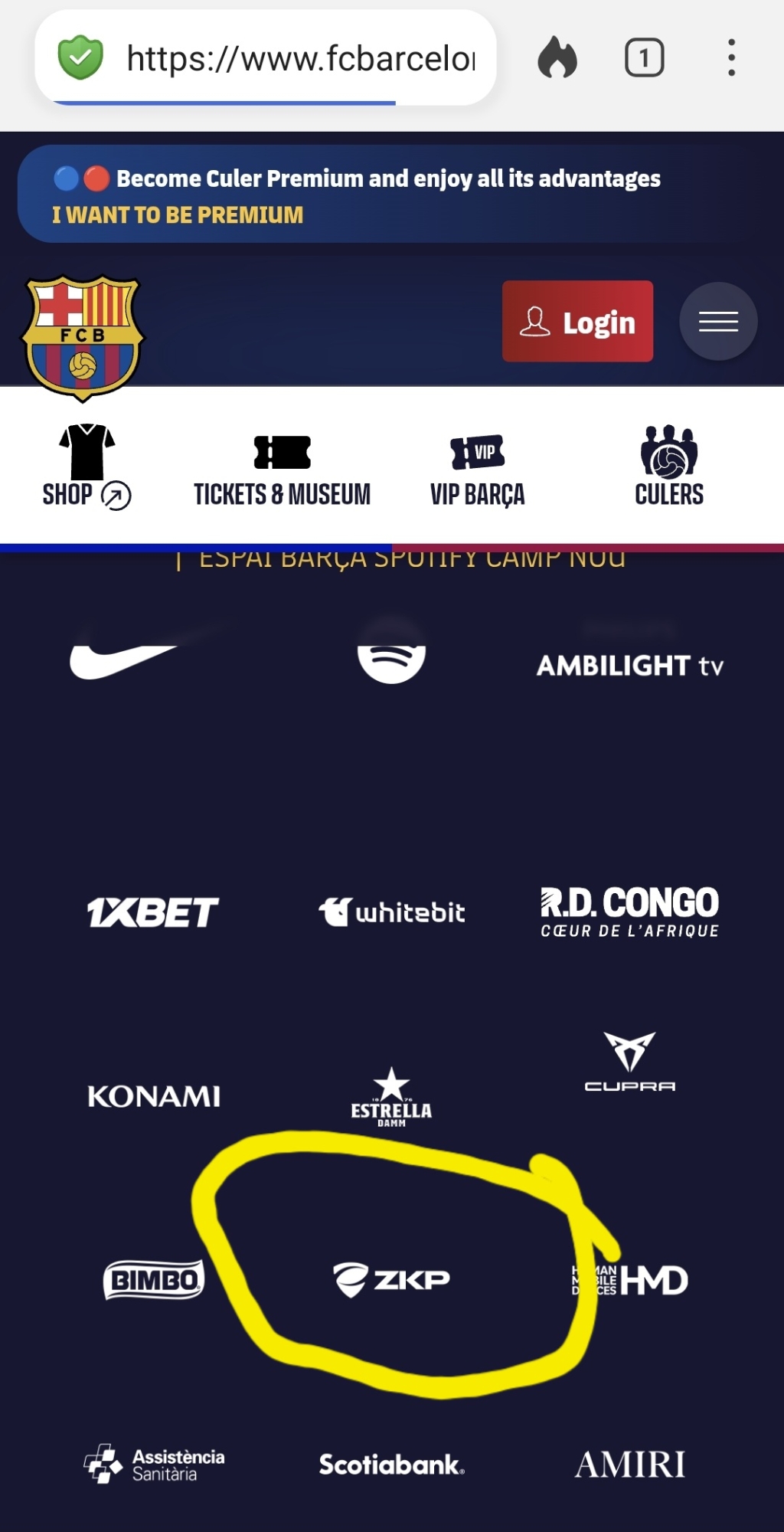Viewport: 784px width, 1532px height.
Task: Tap the browser address bar
Action: 300,58
